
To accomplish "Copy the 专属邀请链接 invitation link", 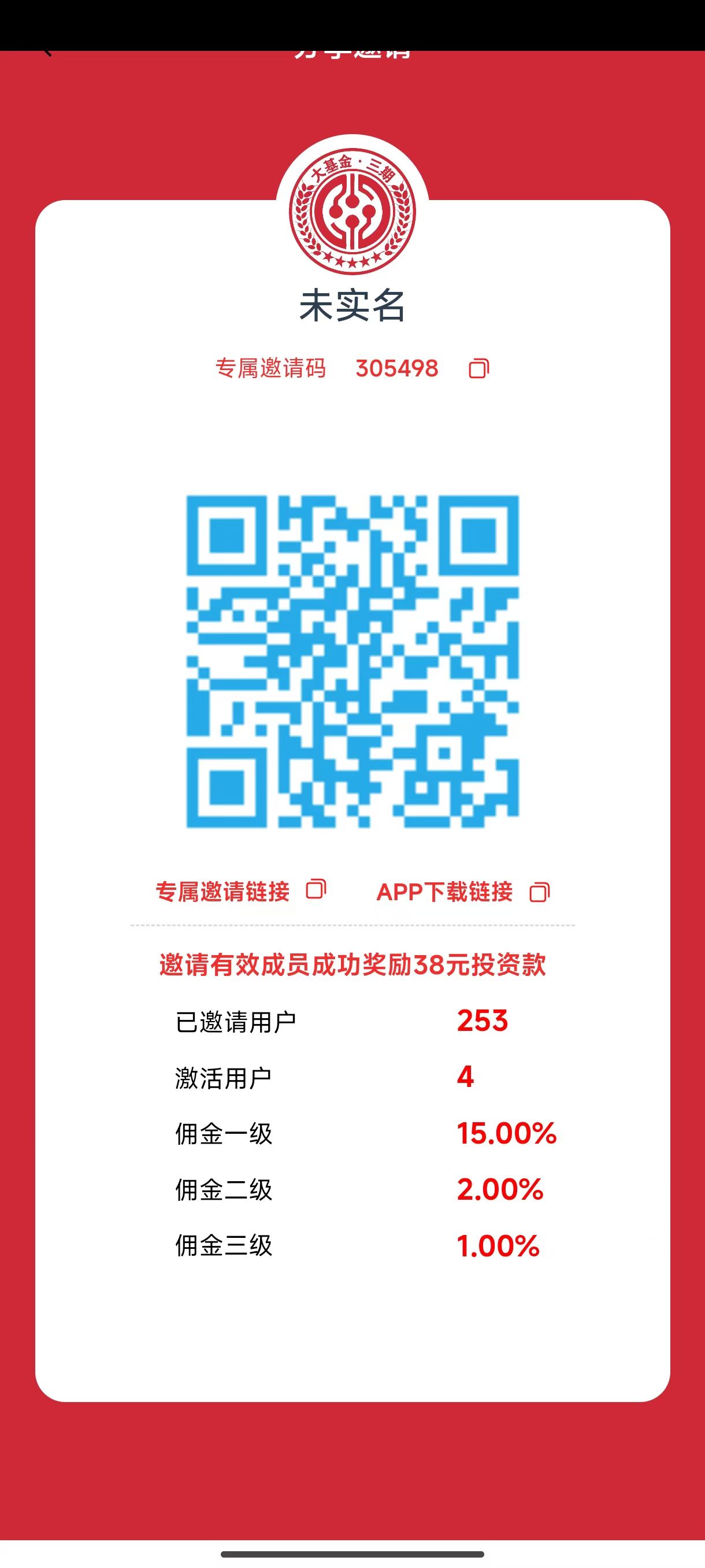I will click(x=315, y=890).
